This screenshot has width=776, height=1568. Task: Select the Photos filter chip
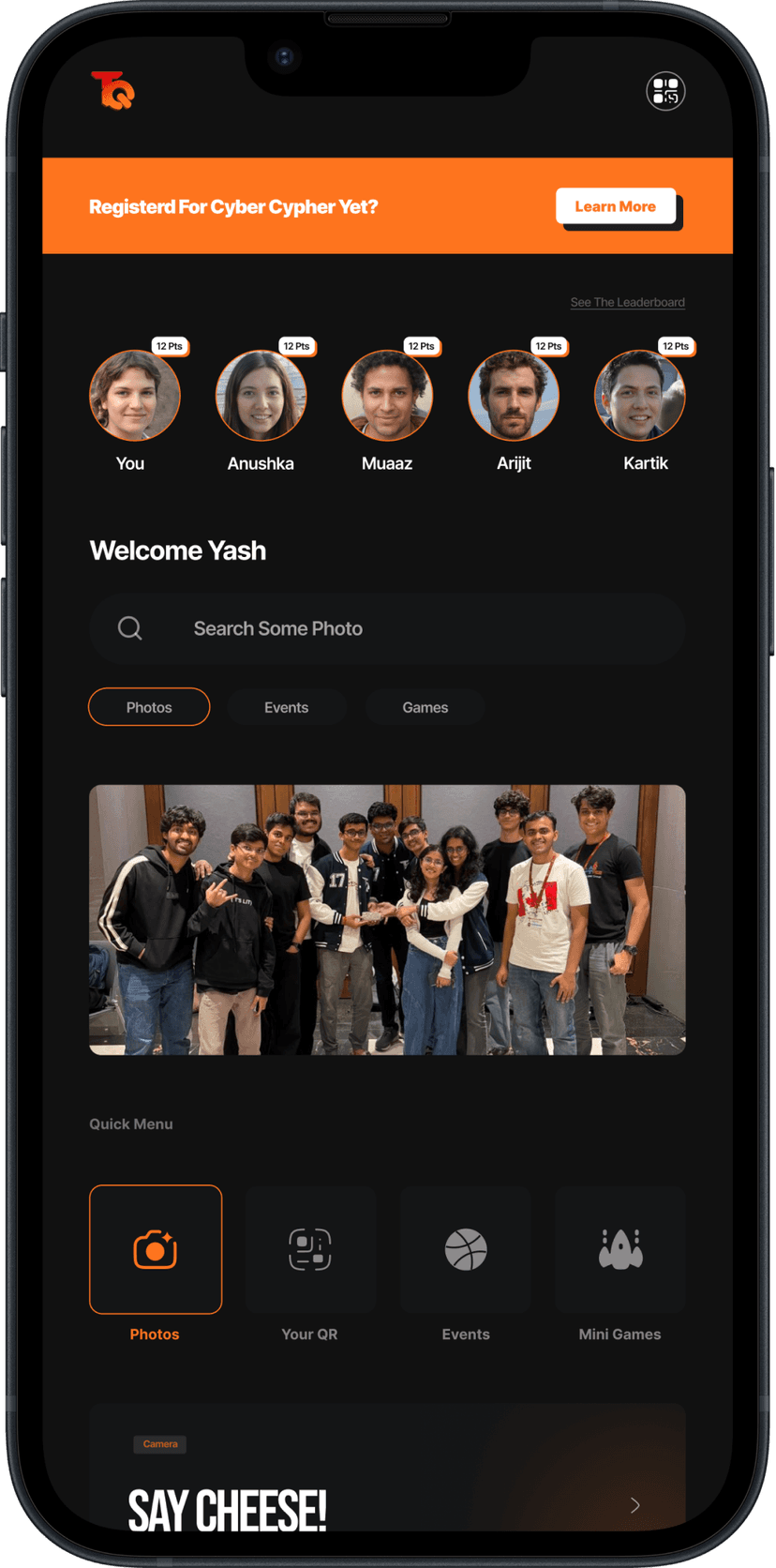(x=149, y=707)
